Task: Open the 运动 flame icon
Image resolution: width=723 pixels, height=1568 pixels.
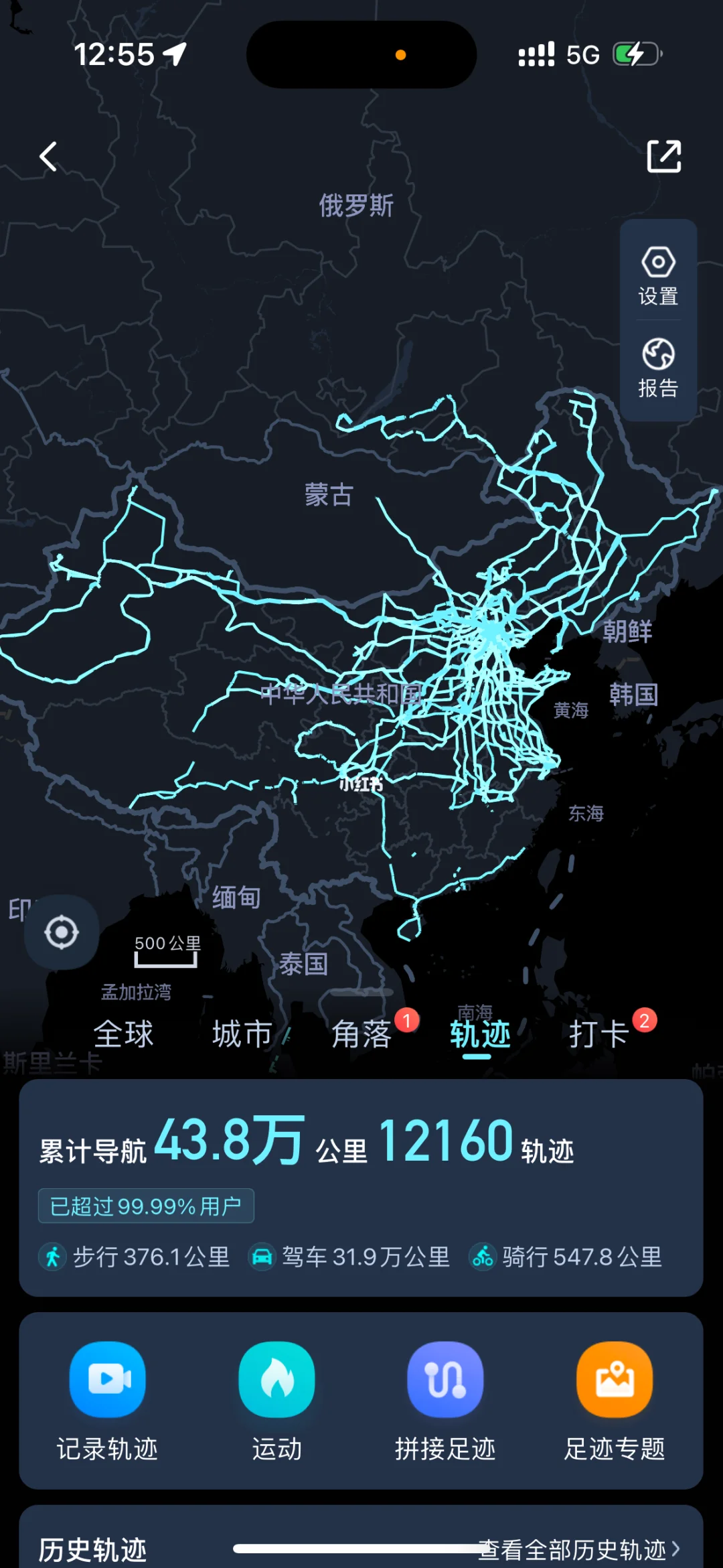Action: click(x=276, y=1380)
